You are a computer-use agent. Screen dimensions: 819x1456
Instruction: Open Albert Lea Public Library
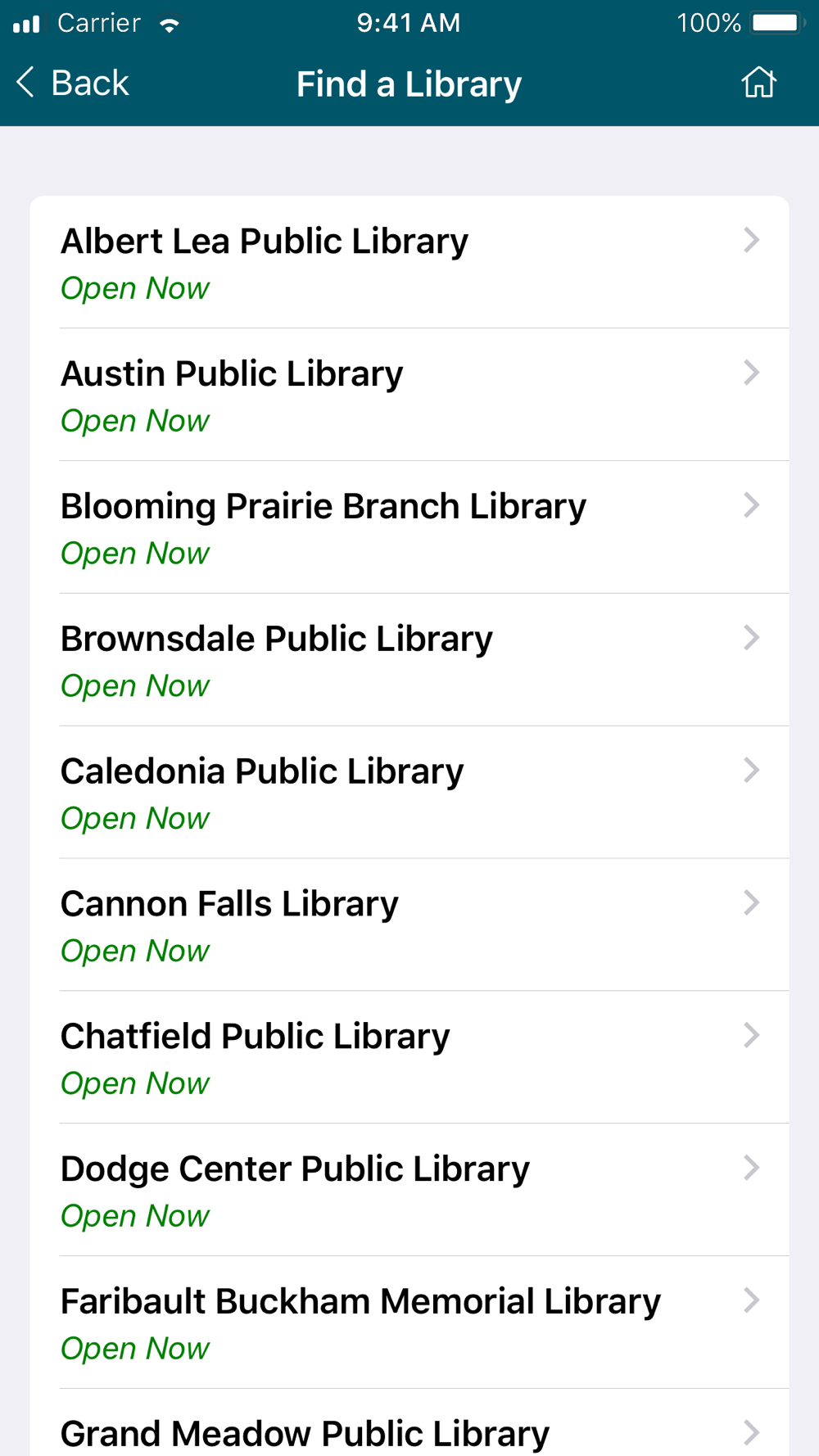(409, 263)
